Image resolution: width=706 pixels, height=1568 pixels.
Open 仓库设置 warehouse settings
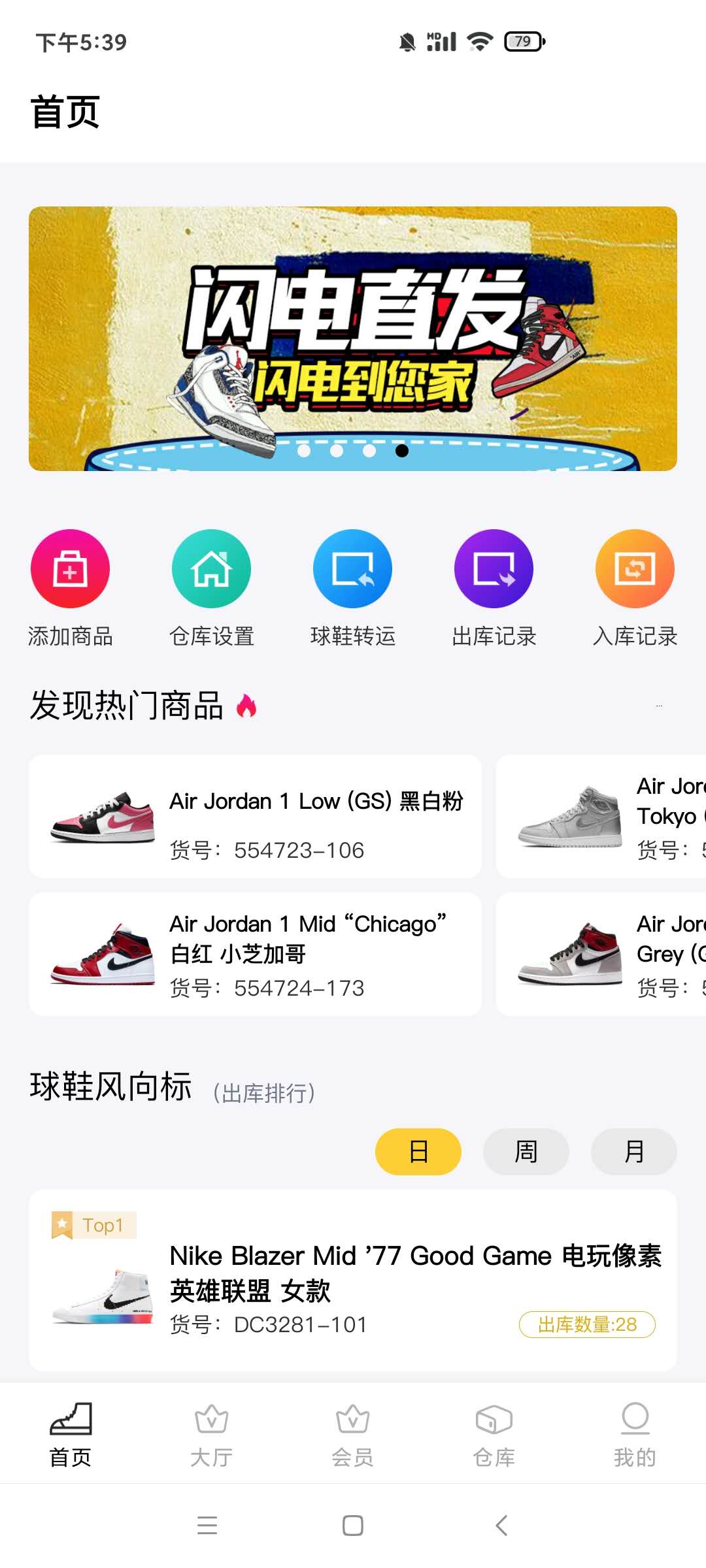pyautogui.click(x=211, y=568)
